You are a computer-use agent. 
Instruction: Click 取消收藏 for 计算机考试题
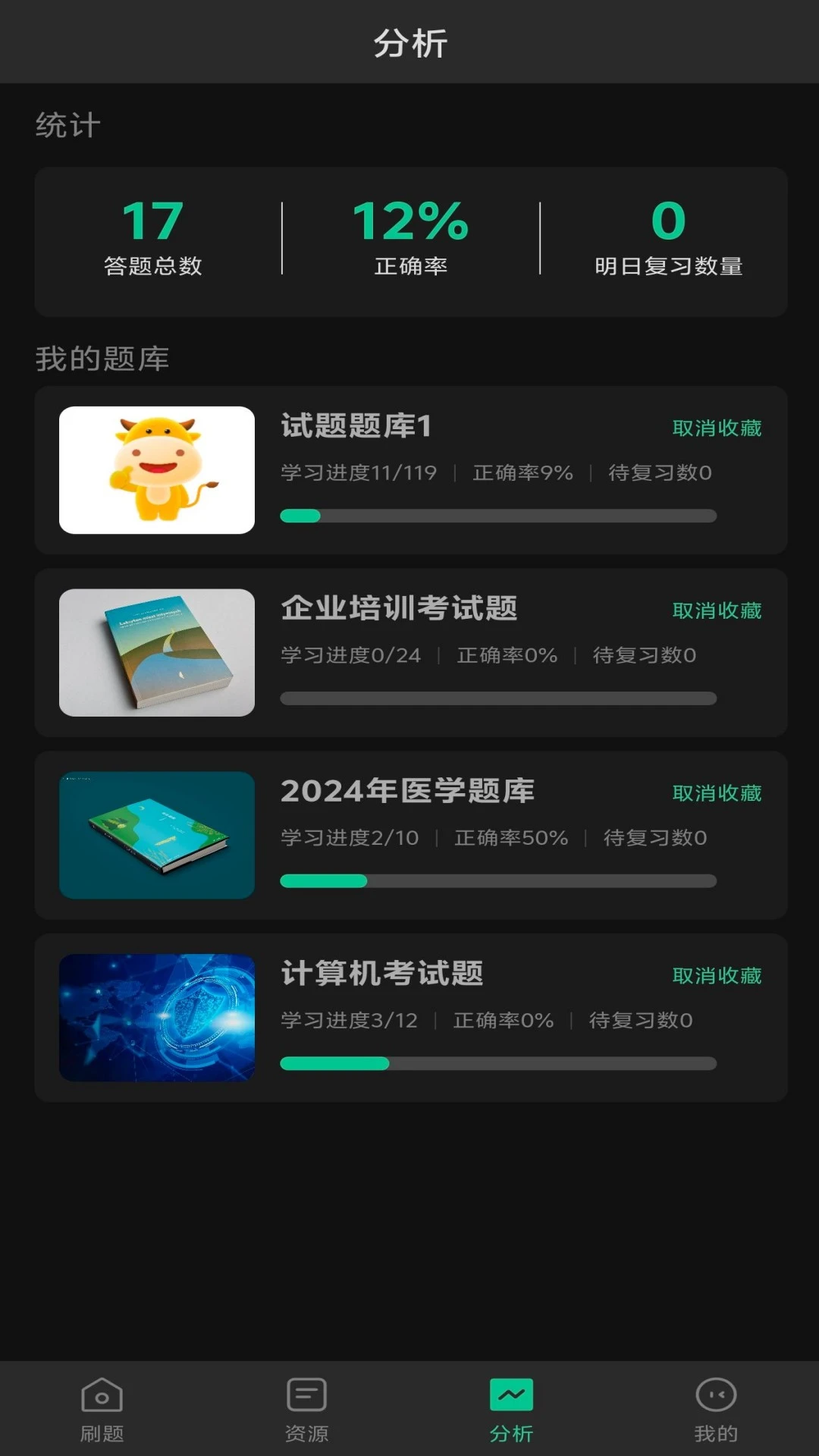716,975
